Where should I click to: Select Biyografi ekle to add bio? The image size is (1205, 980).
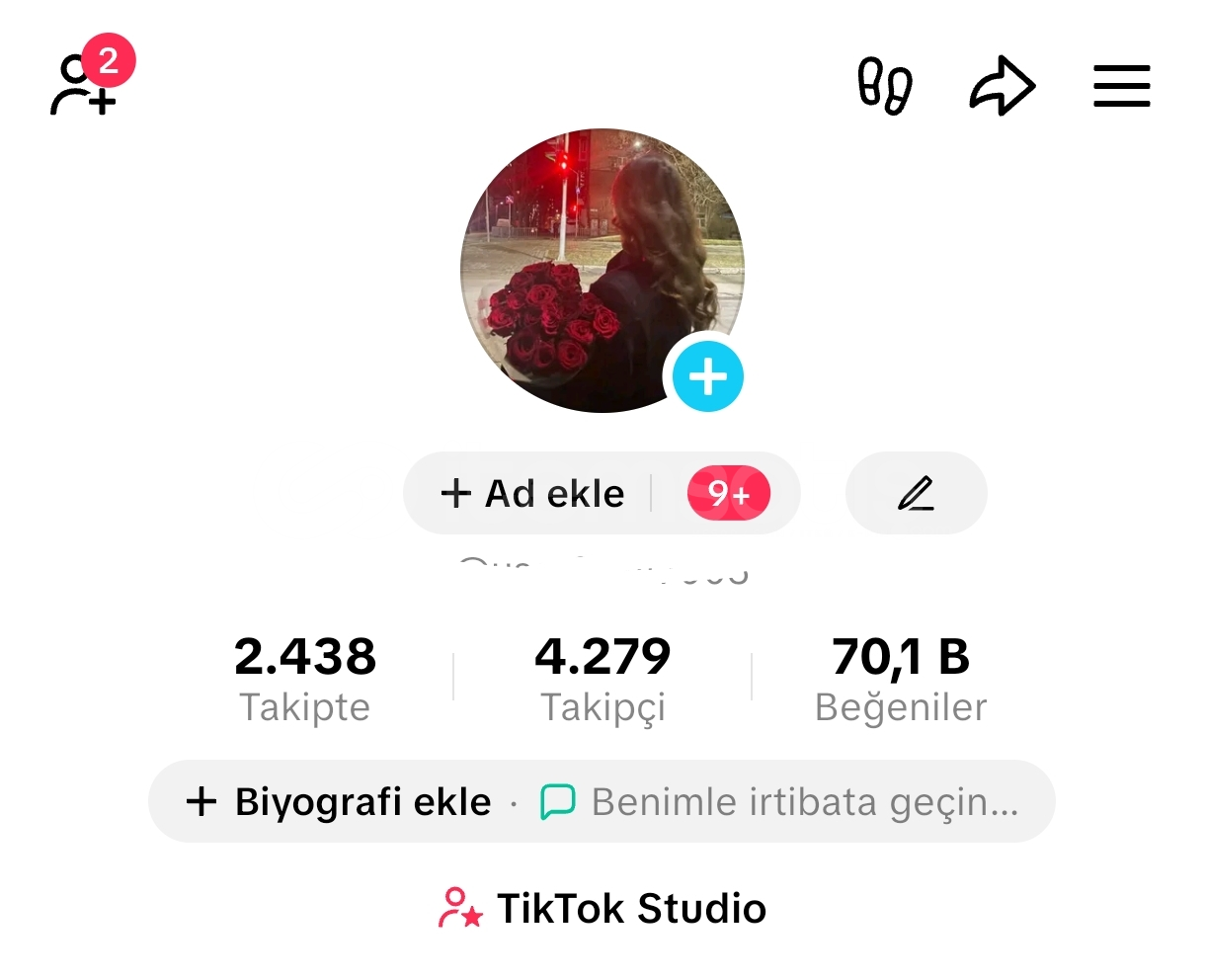click(339, 801)
